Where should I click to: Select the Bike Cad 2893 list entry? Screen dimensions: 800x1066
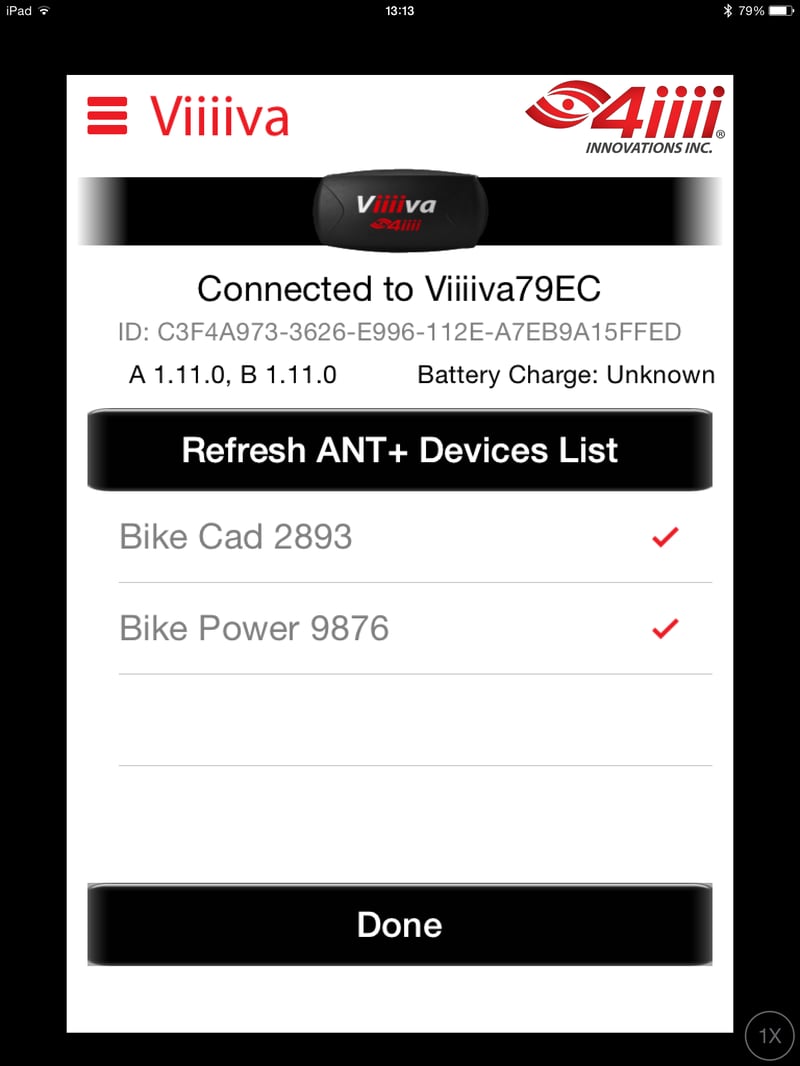tap(236, 537)
